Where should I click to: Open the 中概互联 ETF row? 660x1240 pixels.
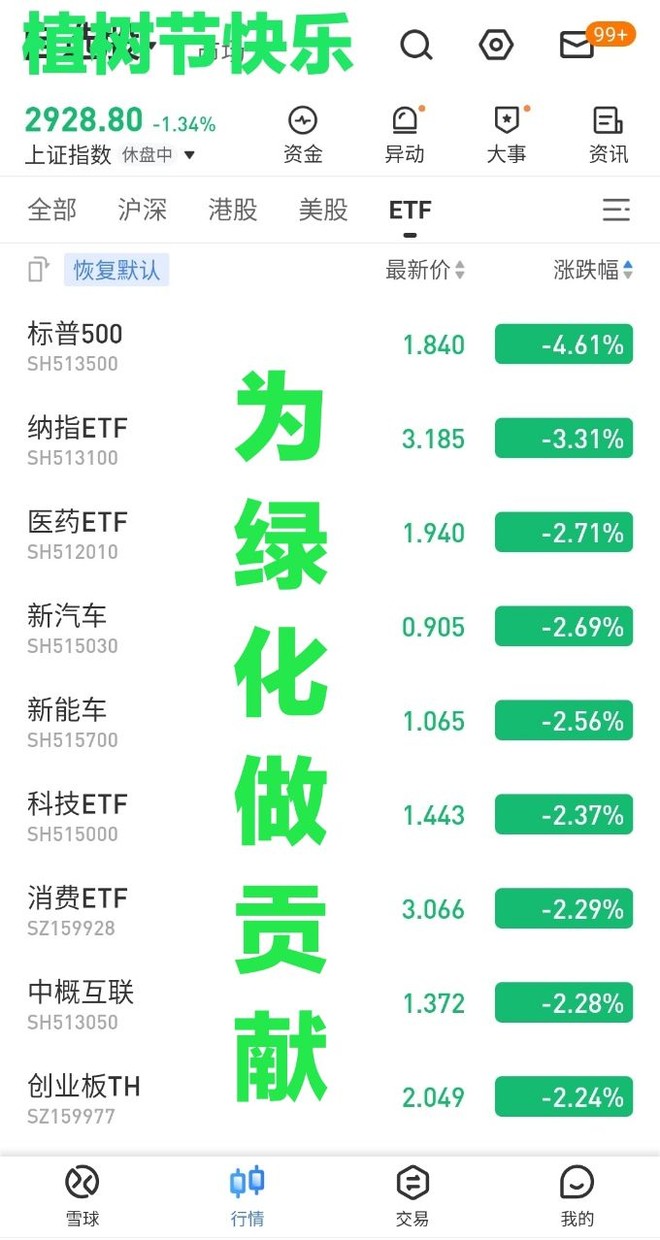click(x=330, y=1003)
